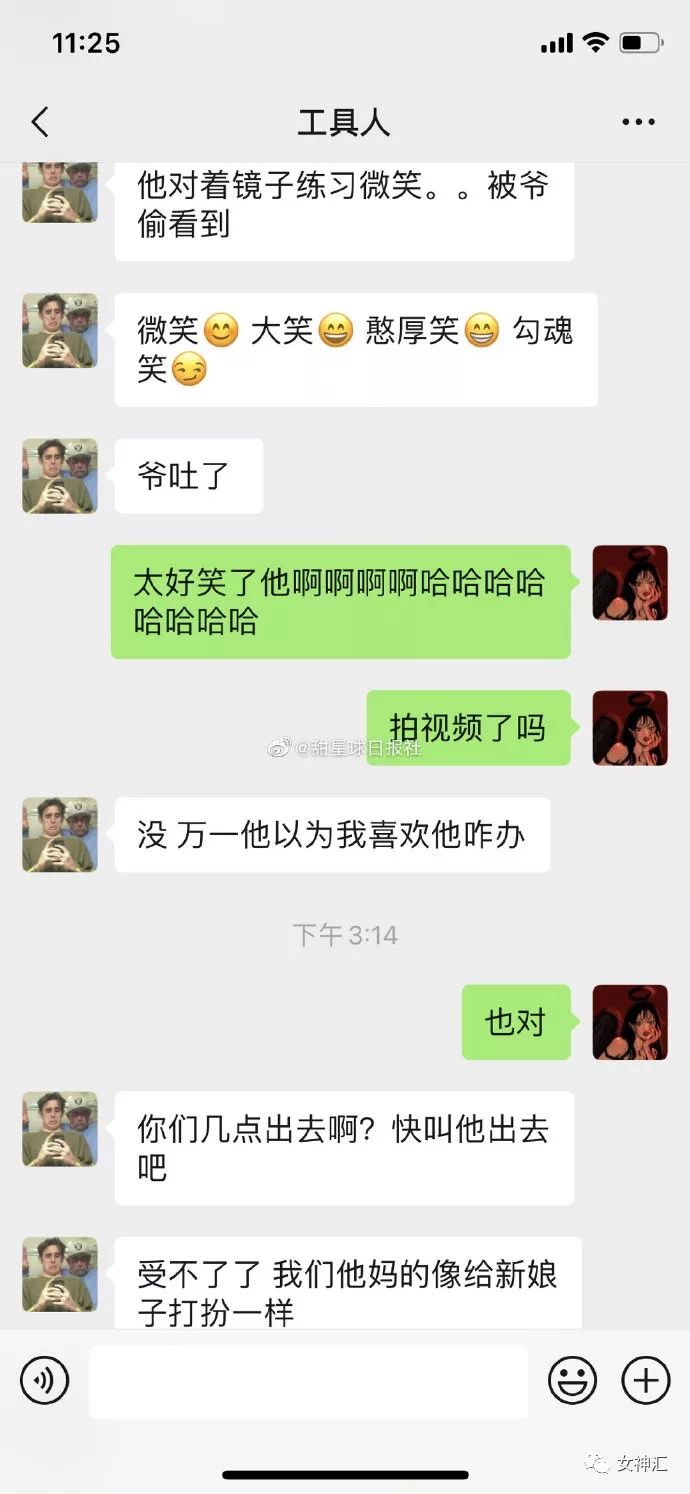The height and width of the screenshot is (1494, 690).
Task: Open contact avatar beside 没 万一他以为我喜欢他咋办
Action: click(x=60, y=835)
